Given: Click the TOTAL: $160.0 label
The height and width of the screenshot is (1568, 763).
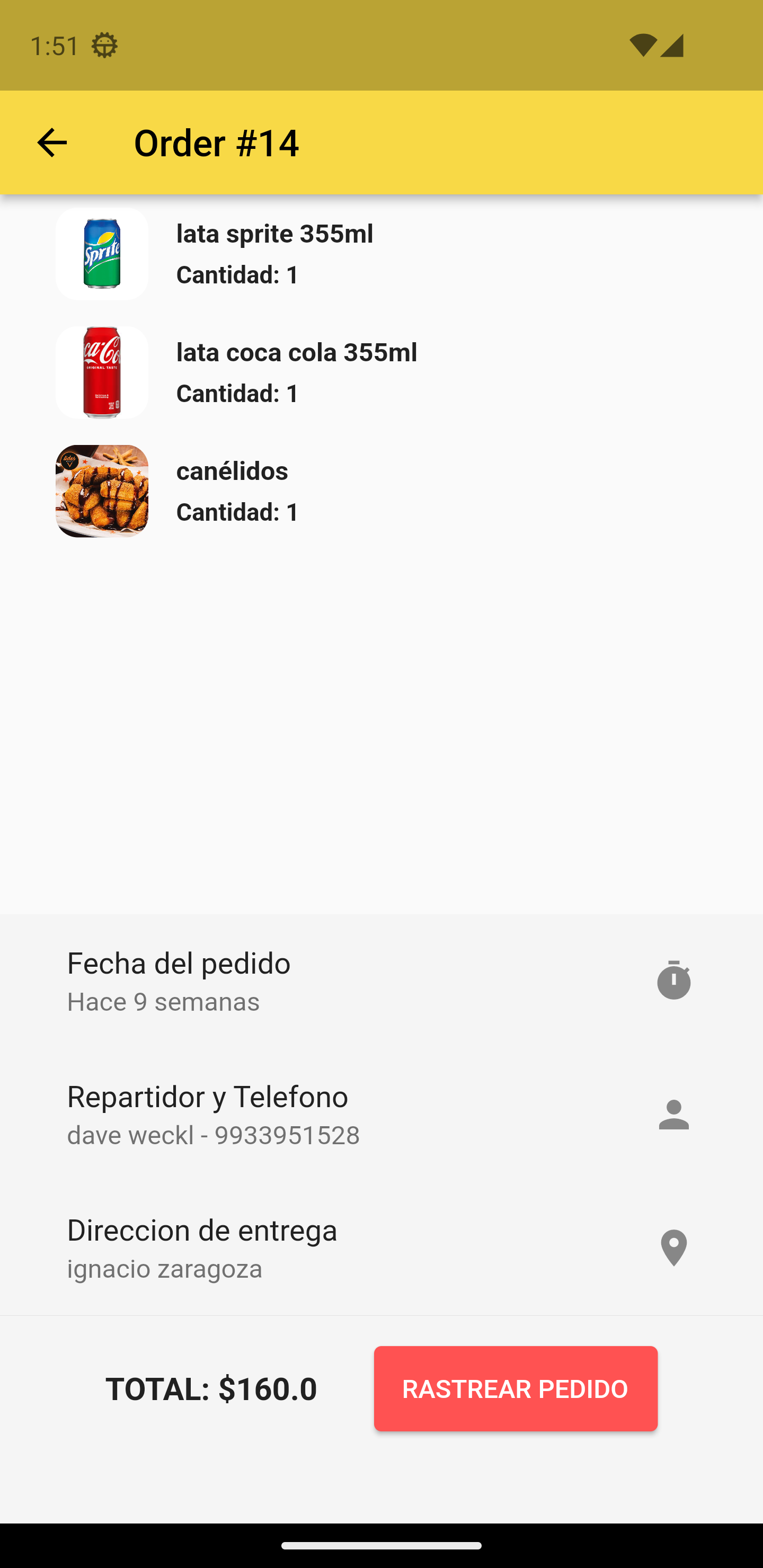Looking at the screenshot, I should [x=211, y=1388].
